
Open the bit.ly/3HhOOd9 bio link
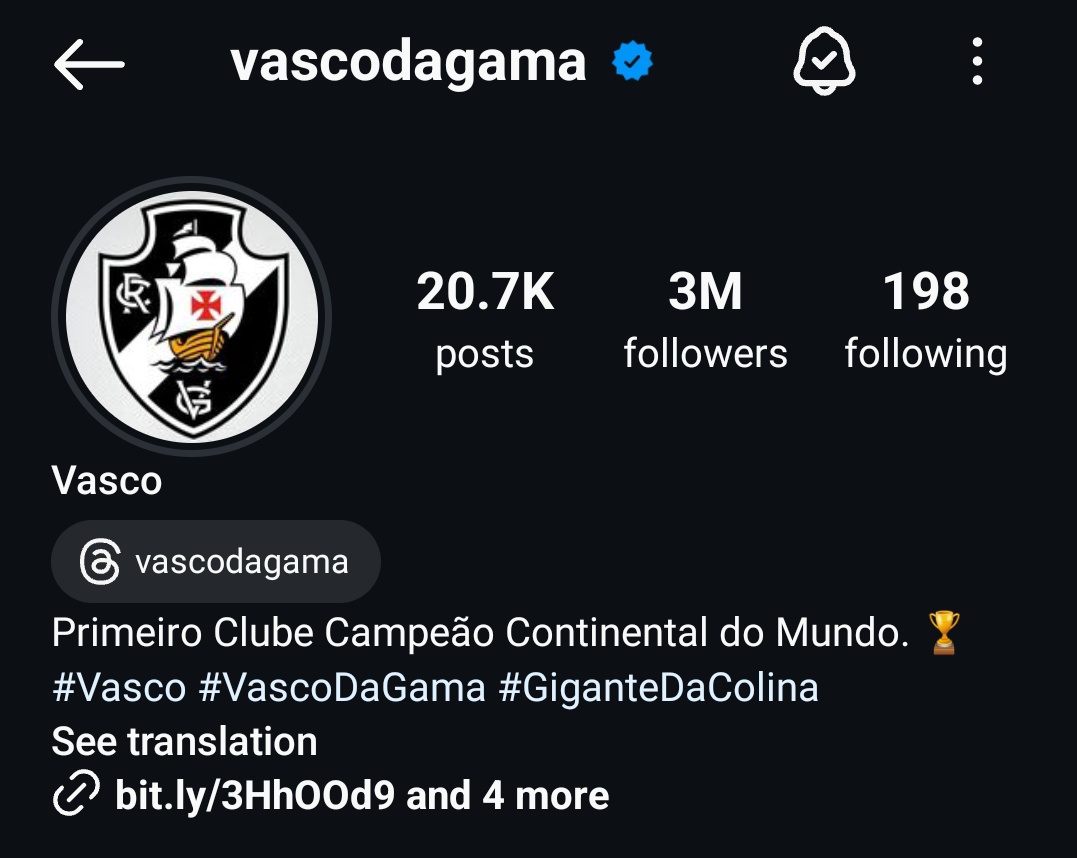point(254,796)
